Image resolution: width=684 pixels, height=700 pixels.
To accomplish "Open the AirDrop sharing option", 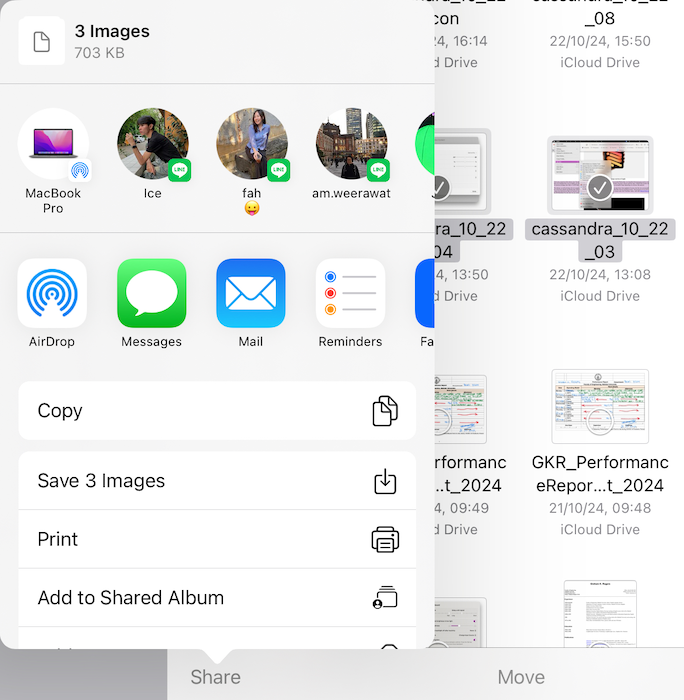I will pyautogui.click(x=52, y=294).
